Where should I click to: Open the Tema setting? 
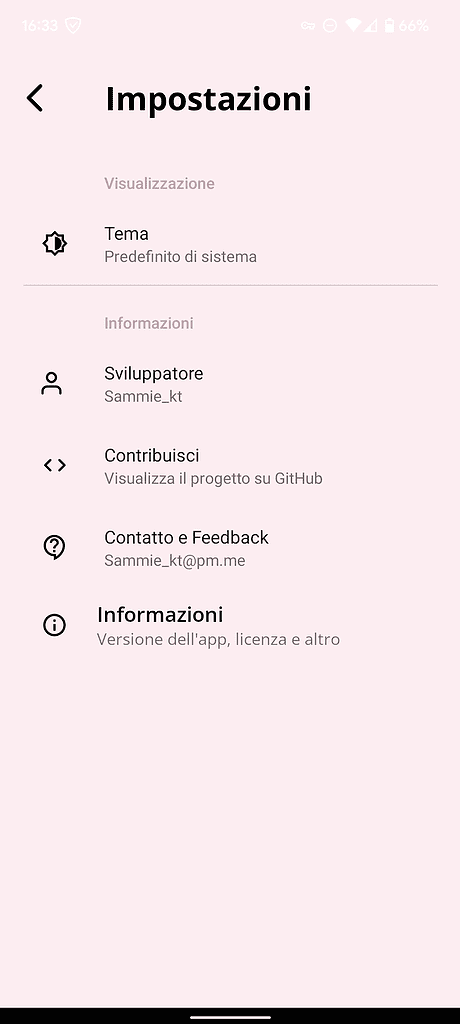coord(230,244)
